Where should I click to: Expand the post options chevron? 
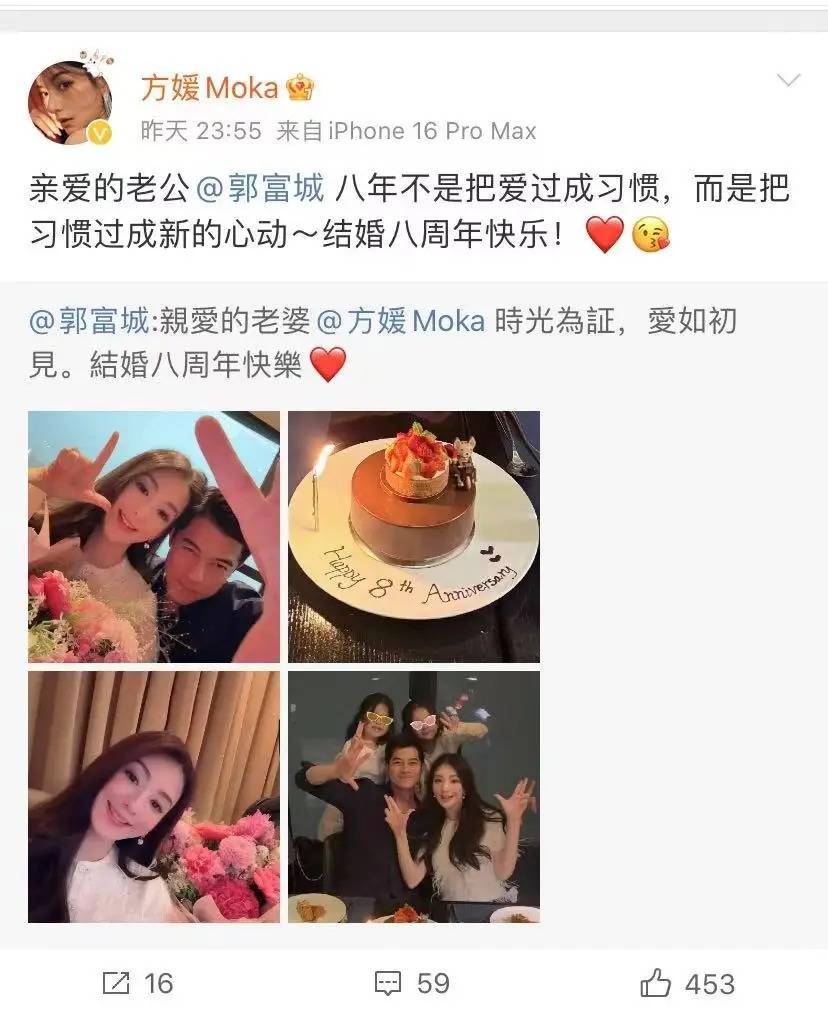[788, 80]
